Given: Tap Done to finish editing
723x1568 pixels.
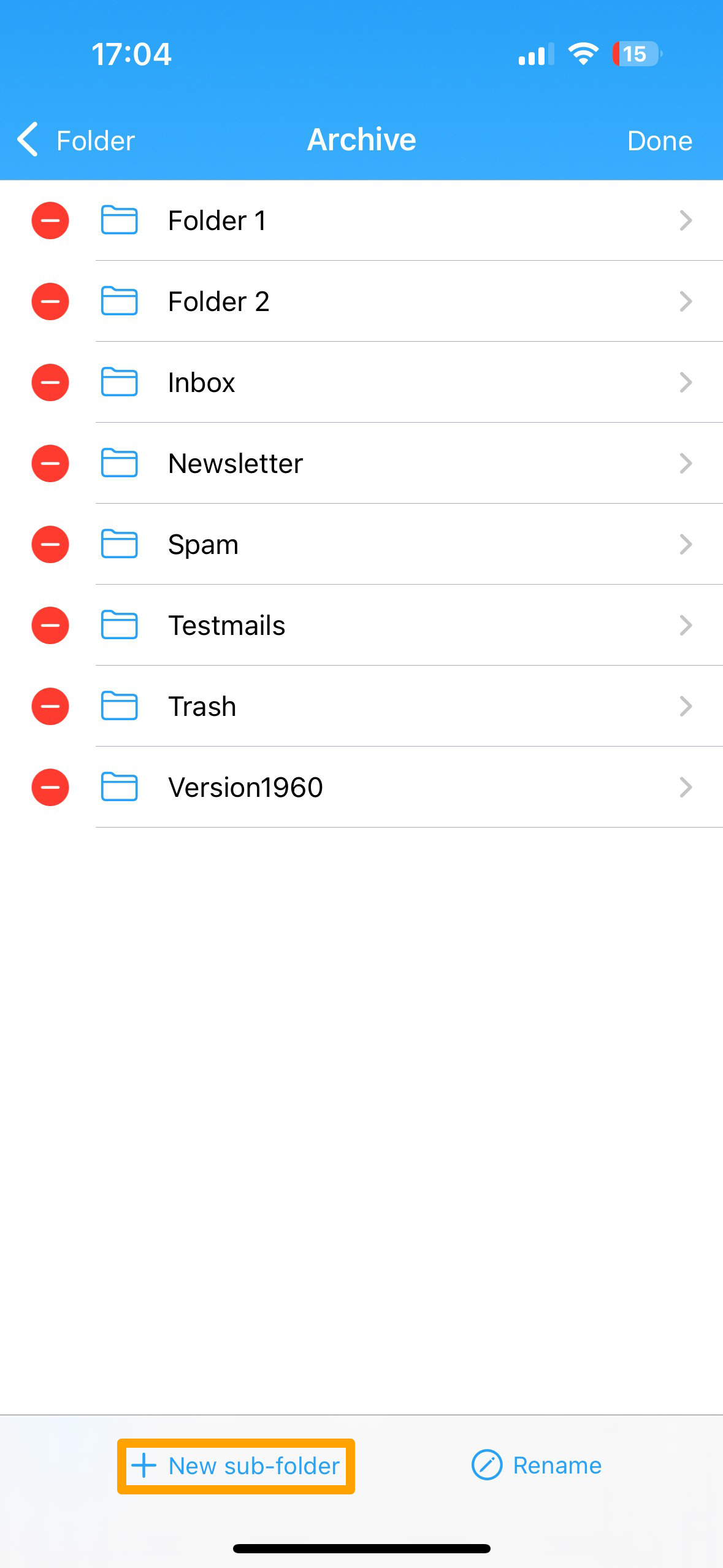Looking at the screenshot, I should click(x=659, y=140).
